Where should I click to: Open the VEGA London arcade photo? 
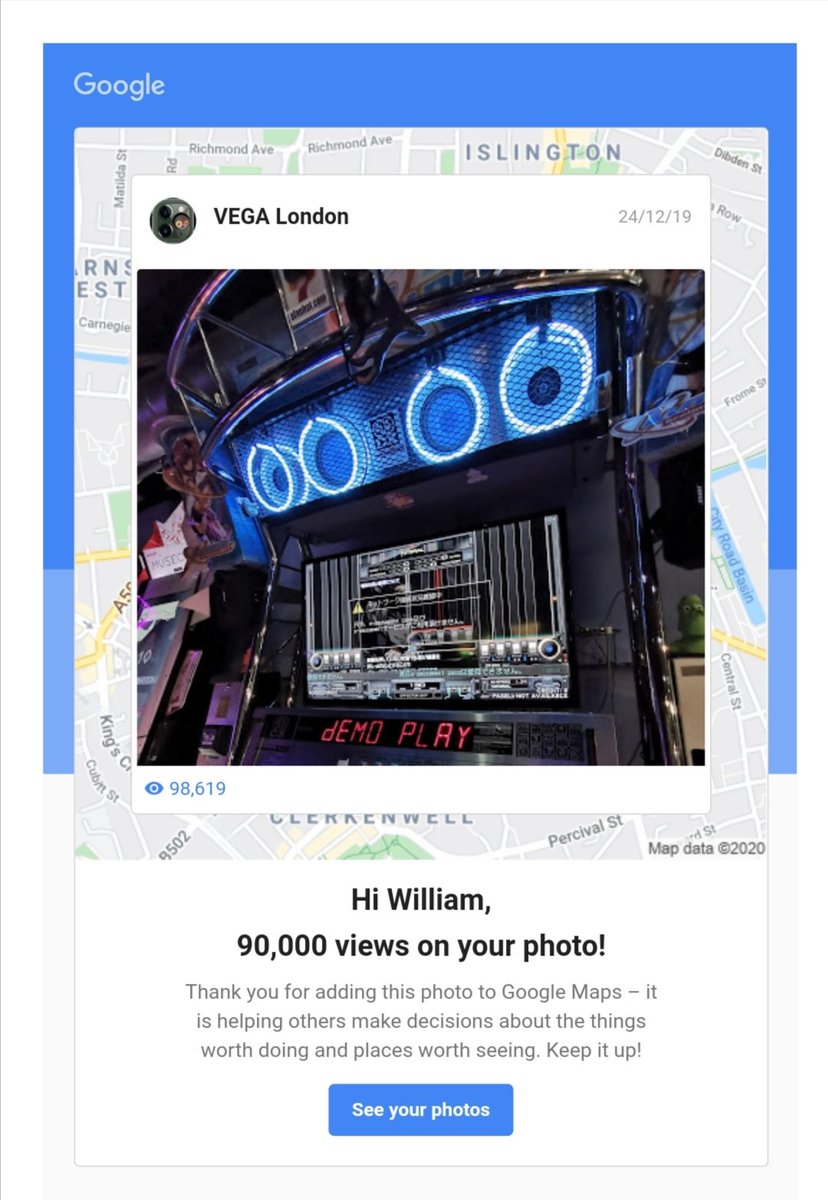click(420, 517)
